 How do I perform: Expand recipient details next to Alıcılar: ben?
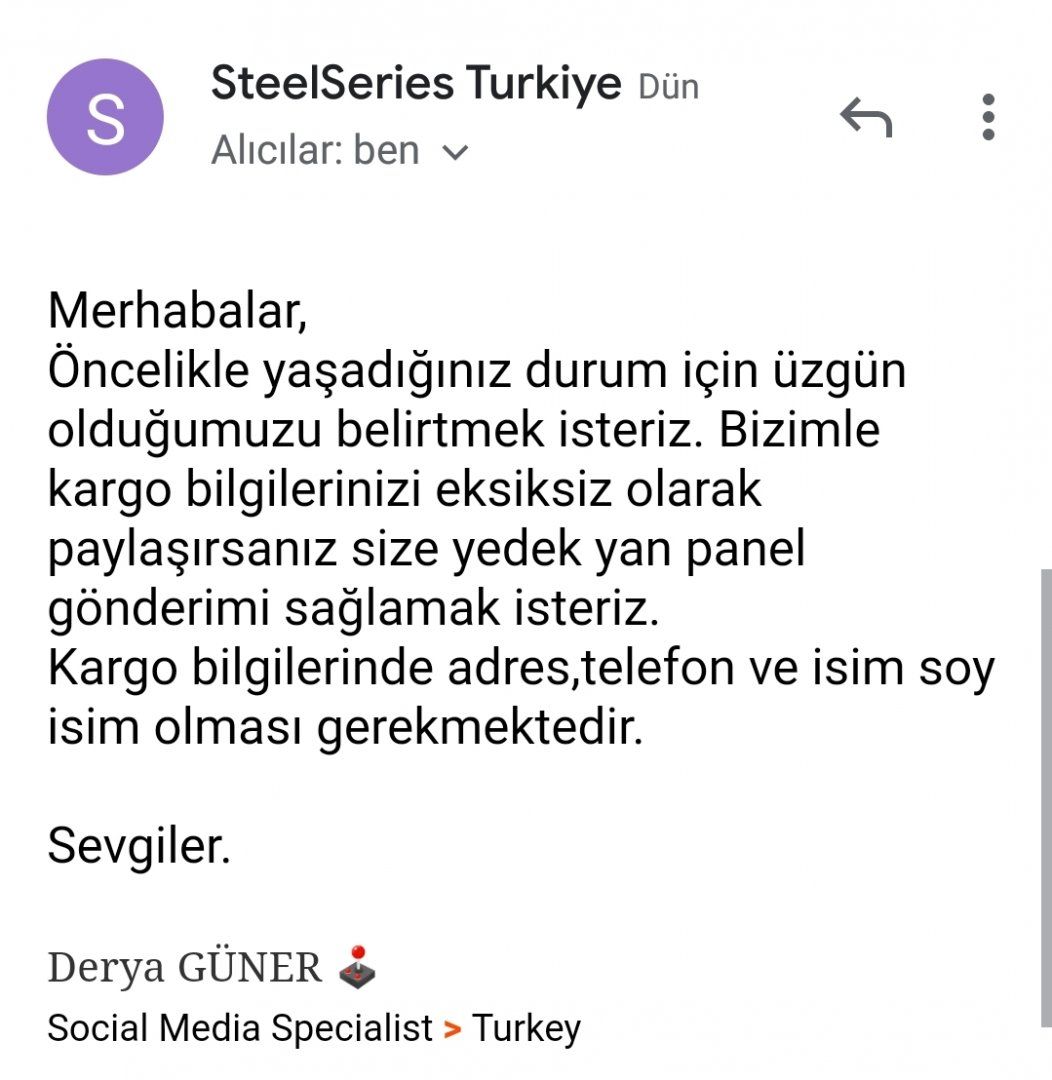[x=455, y=153]
